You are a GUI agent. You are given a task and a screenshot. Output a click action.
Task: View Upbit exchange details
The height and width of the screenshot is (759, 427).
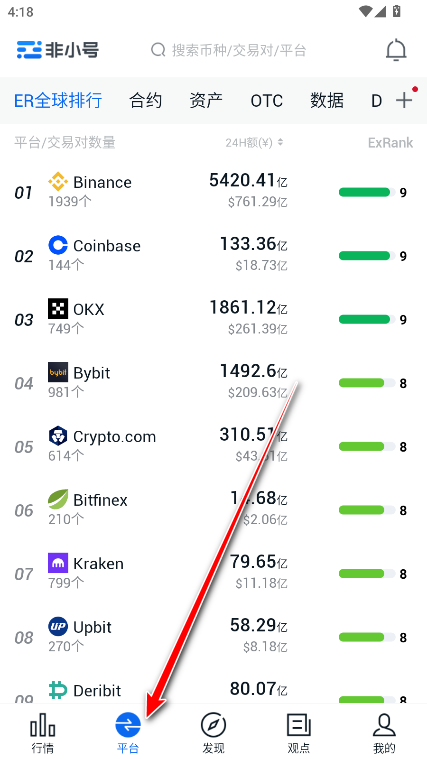click(214, 637)
